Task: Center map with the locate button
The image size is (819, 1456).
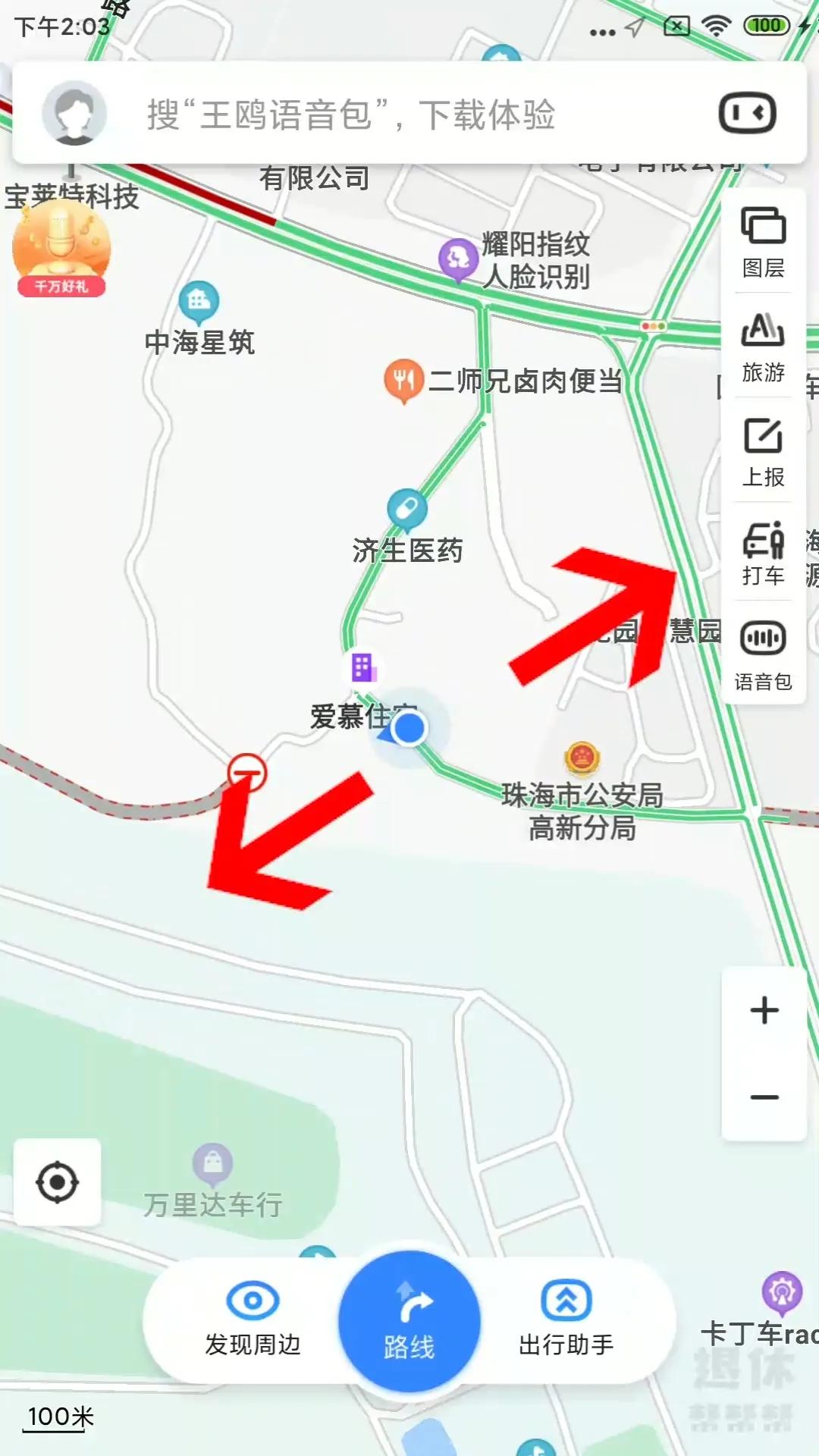Action: point(57,1181)
